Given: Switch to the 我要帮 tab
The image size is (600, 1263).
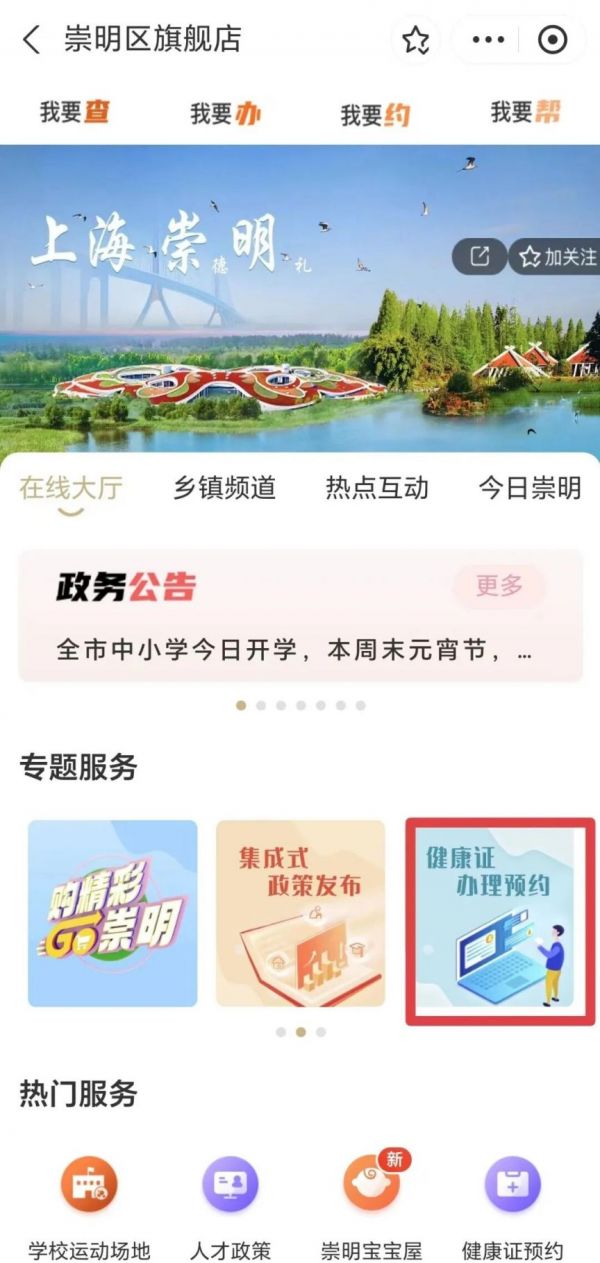Looking at the screenshot, I should pos(525,112).
